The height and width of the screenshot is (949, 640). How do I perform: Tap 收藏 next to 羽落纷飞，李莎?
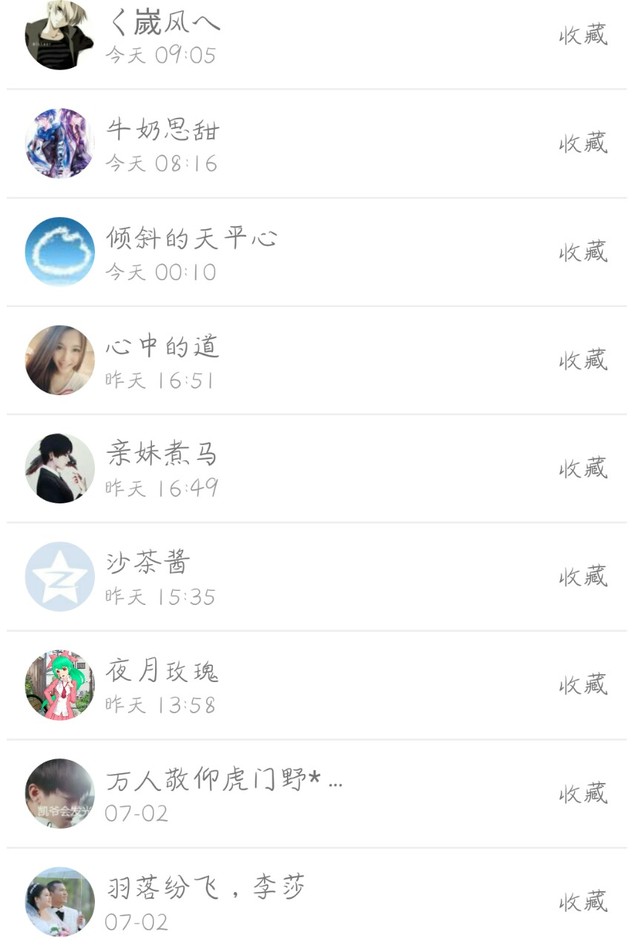point(583,901)
